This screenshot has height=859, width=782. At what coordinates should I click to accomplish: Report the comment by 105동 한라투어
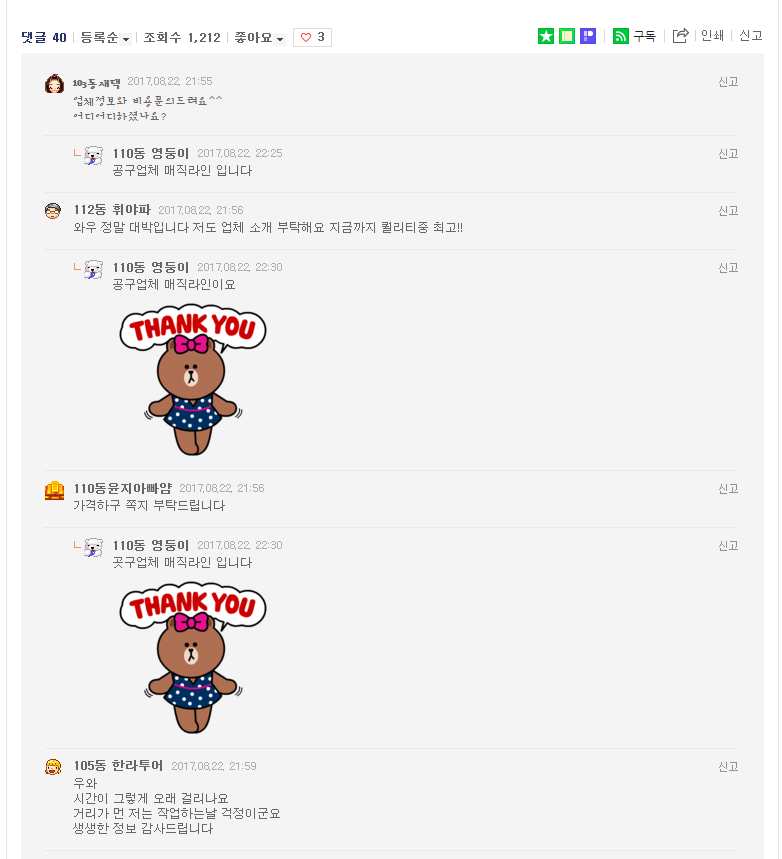click(727, 767)
